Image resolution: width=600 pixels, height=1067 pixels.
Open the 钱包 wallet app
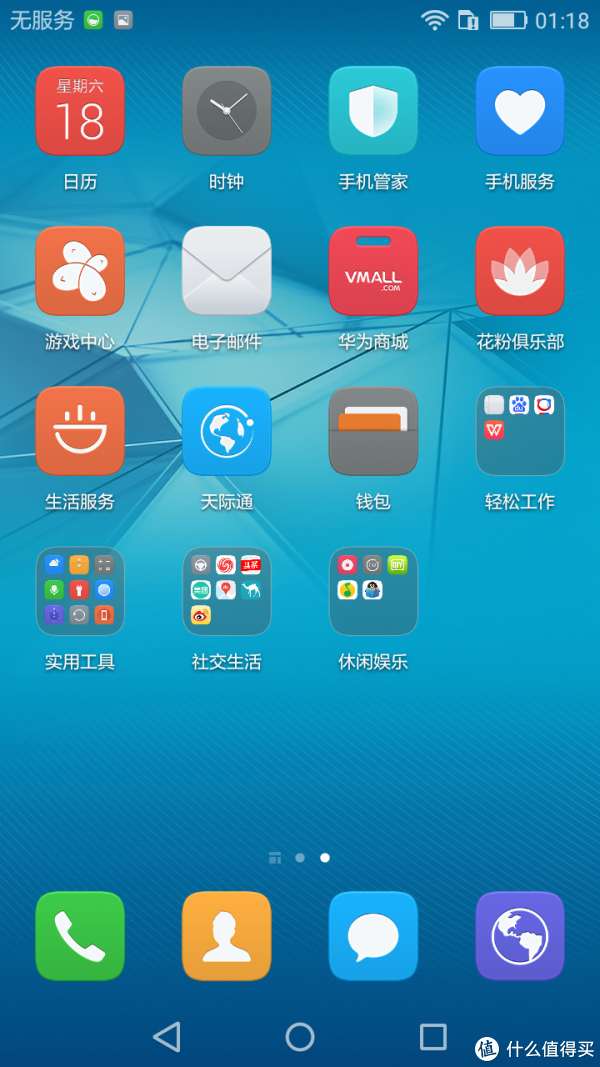coord(373,431)
